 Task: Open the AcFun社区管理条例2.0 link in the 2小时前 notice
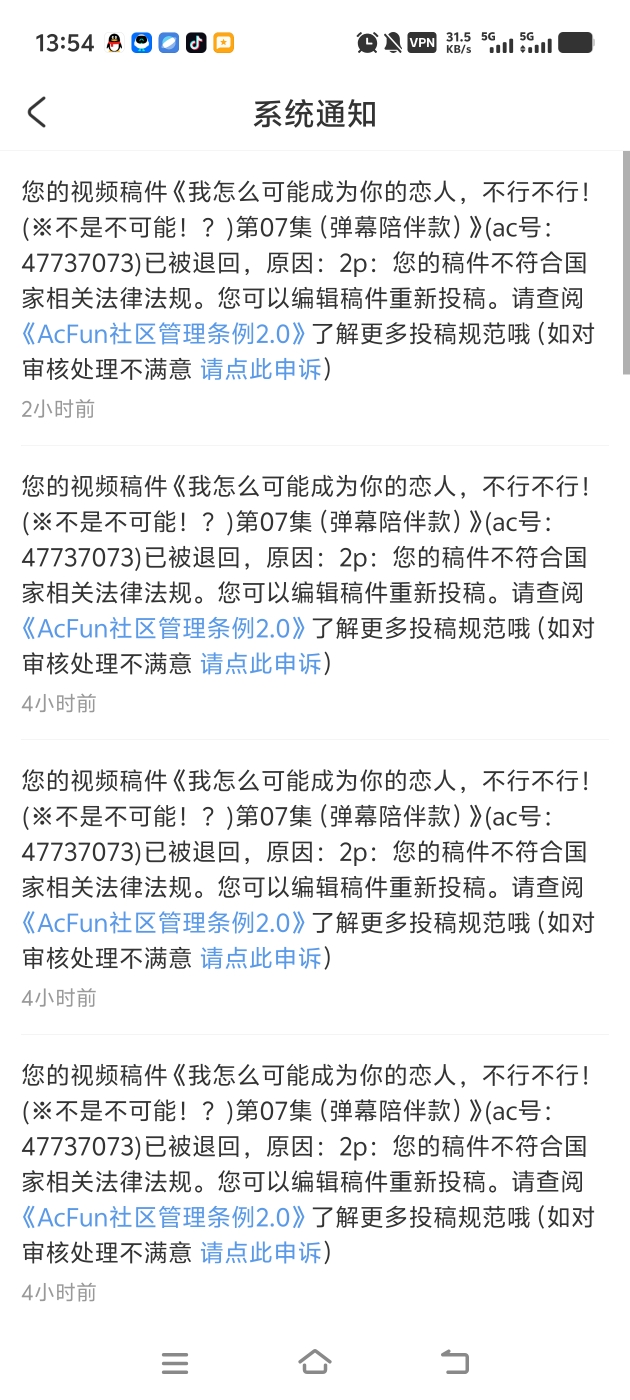click(165, 334)
